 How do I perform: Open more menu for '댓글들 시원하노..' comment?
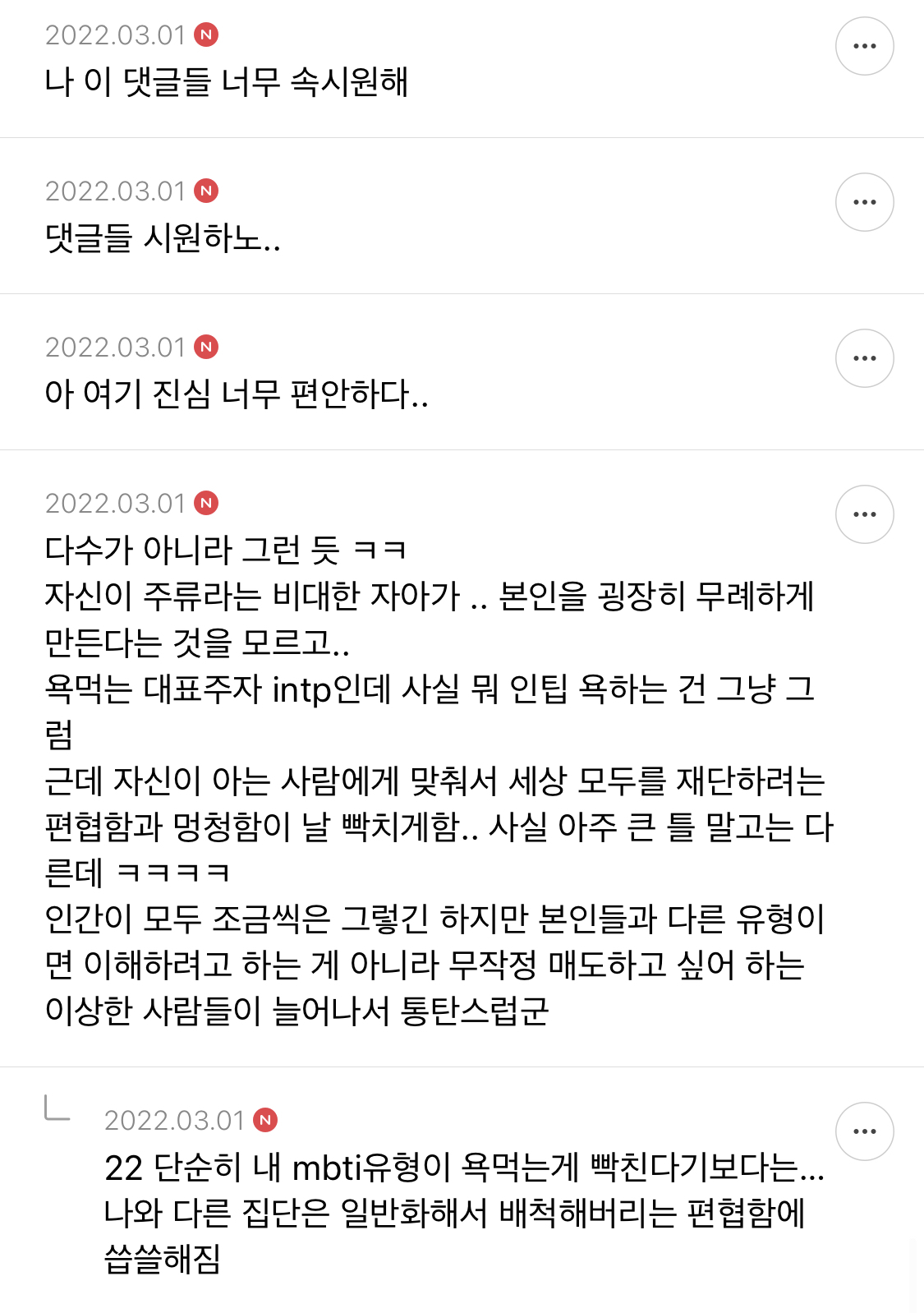tap(864, 202)
